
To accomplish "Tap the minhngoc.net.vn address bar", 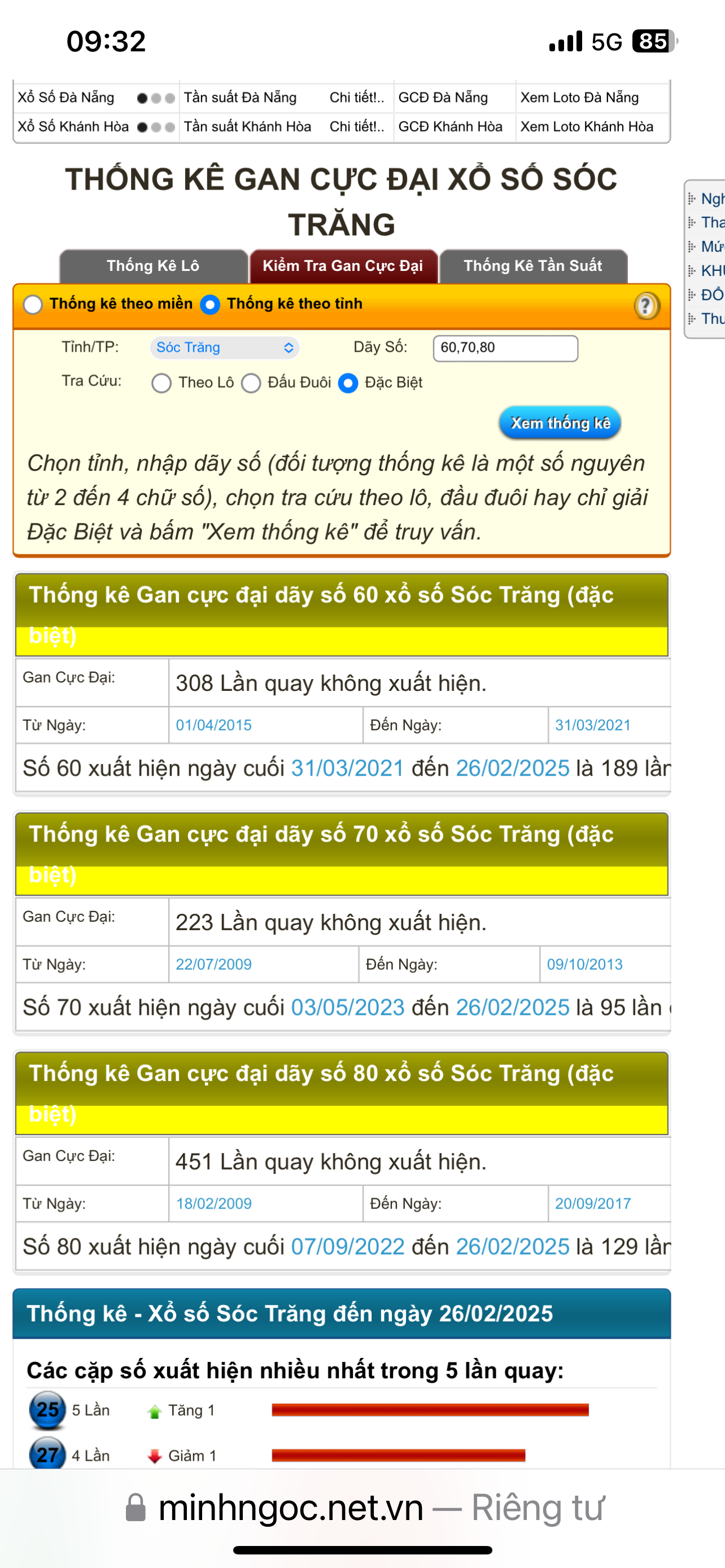I will [x=363, y=1508].
